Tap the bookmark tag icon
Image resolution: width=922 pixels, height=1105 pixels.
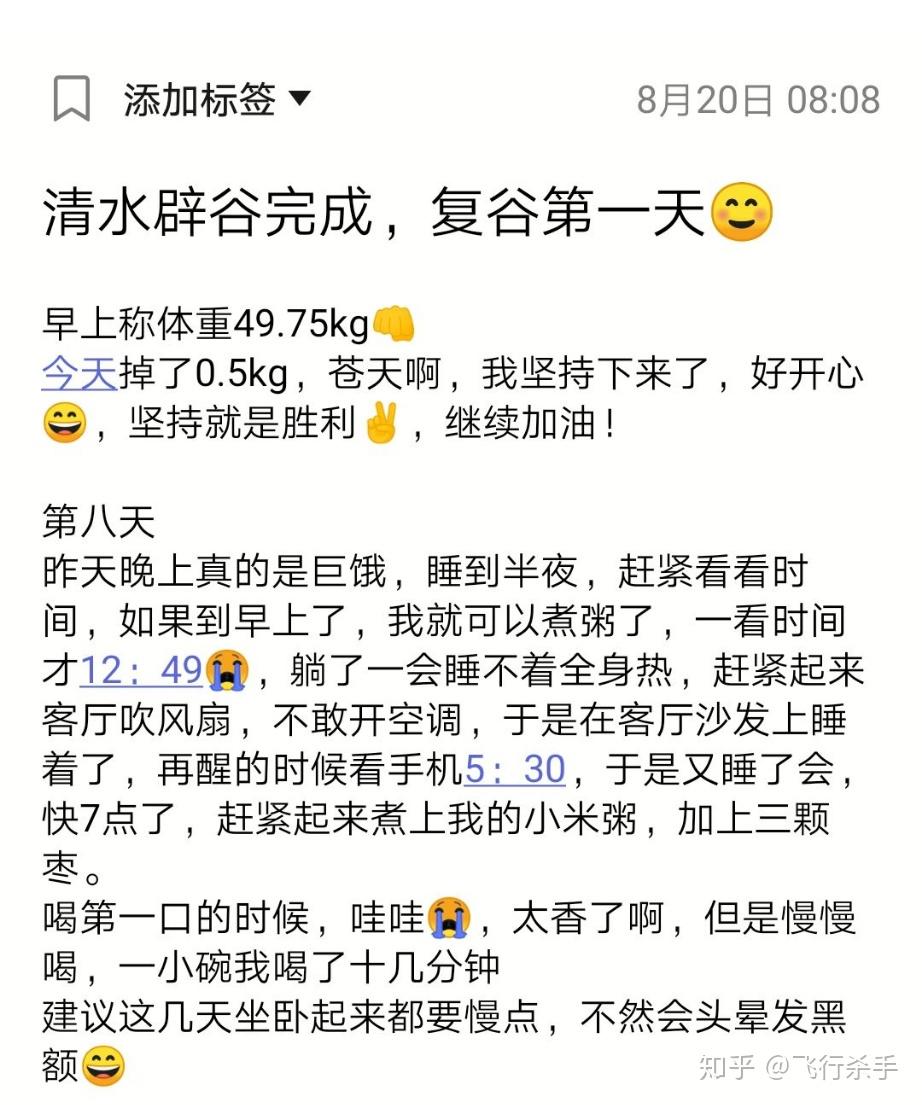point(71,99)
